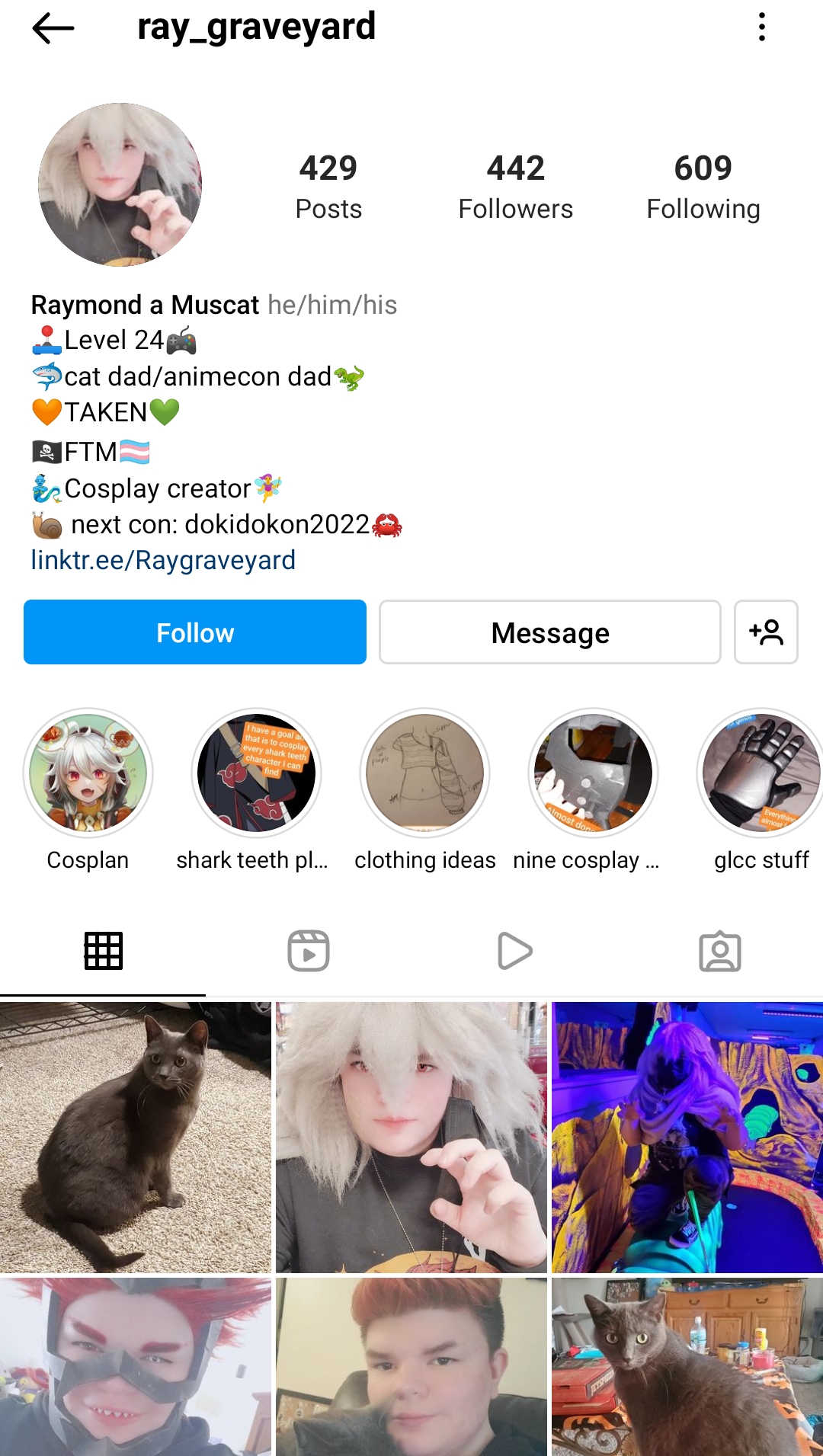Open the clothing ideas highlight
This screenshot has height=1456, width=823.
pos(425,773)
